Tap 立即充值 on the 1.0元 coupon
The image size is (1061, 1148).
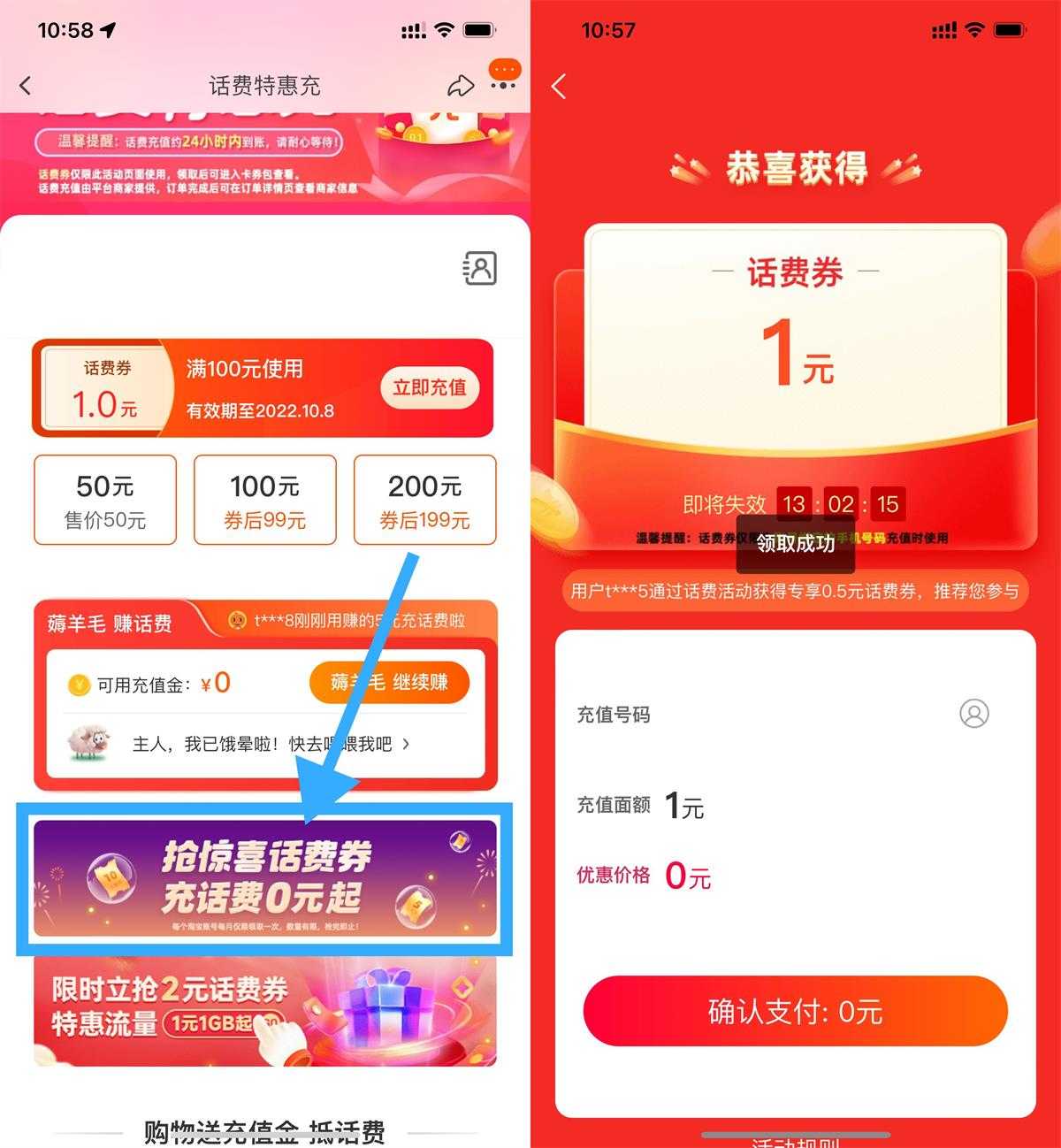429,387
